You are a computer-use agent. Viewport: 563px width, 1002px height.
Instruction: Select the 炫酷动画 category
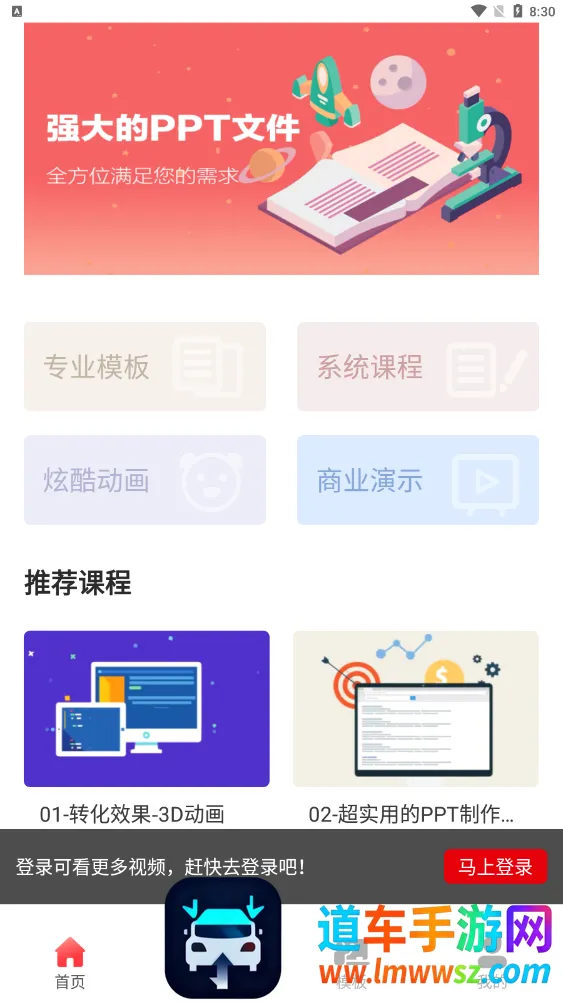point(145,480)
